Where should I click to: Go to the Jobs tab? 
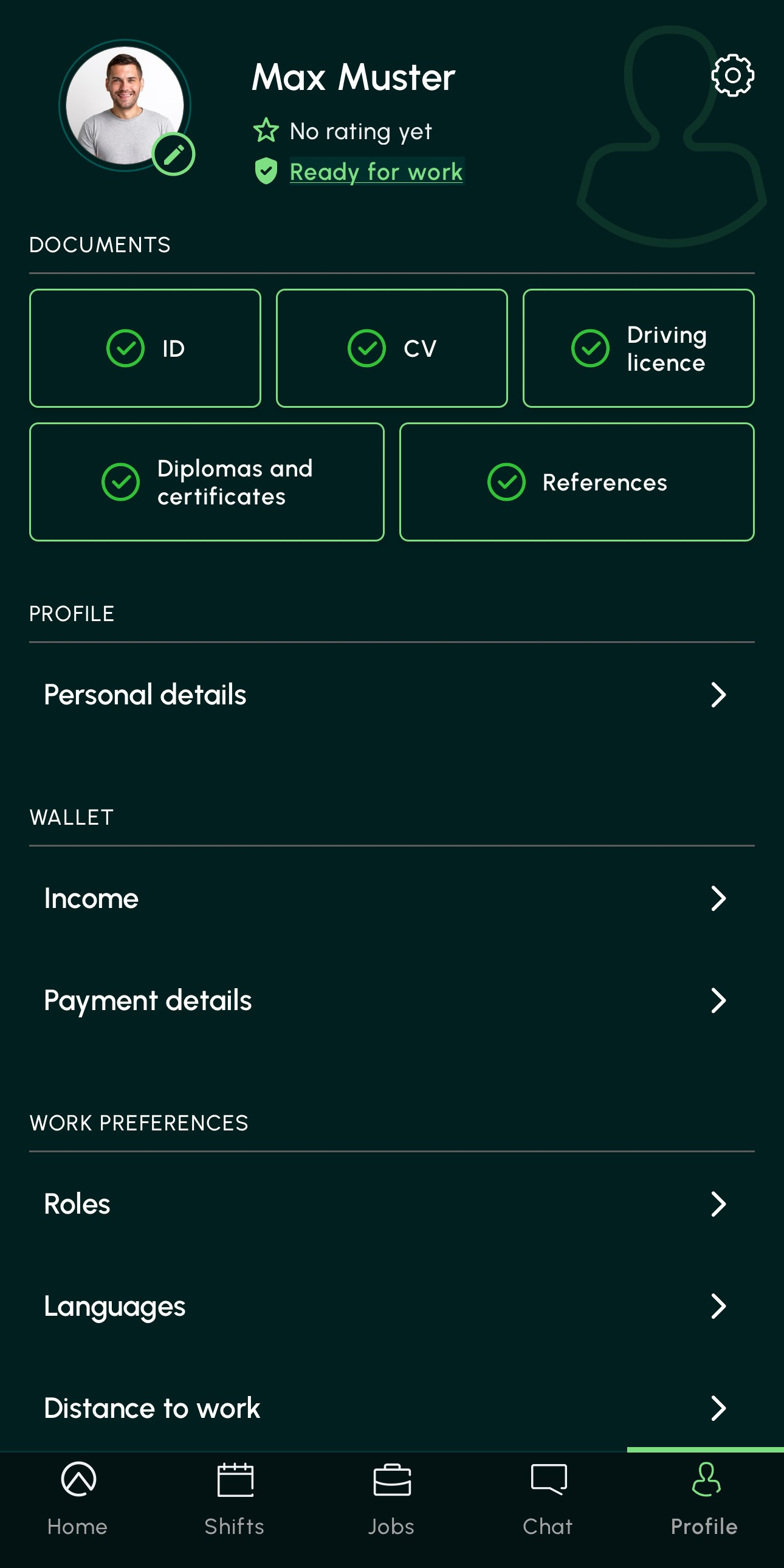(x=391, y=1501)
